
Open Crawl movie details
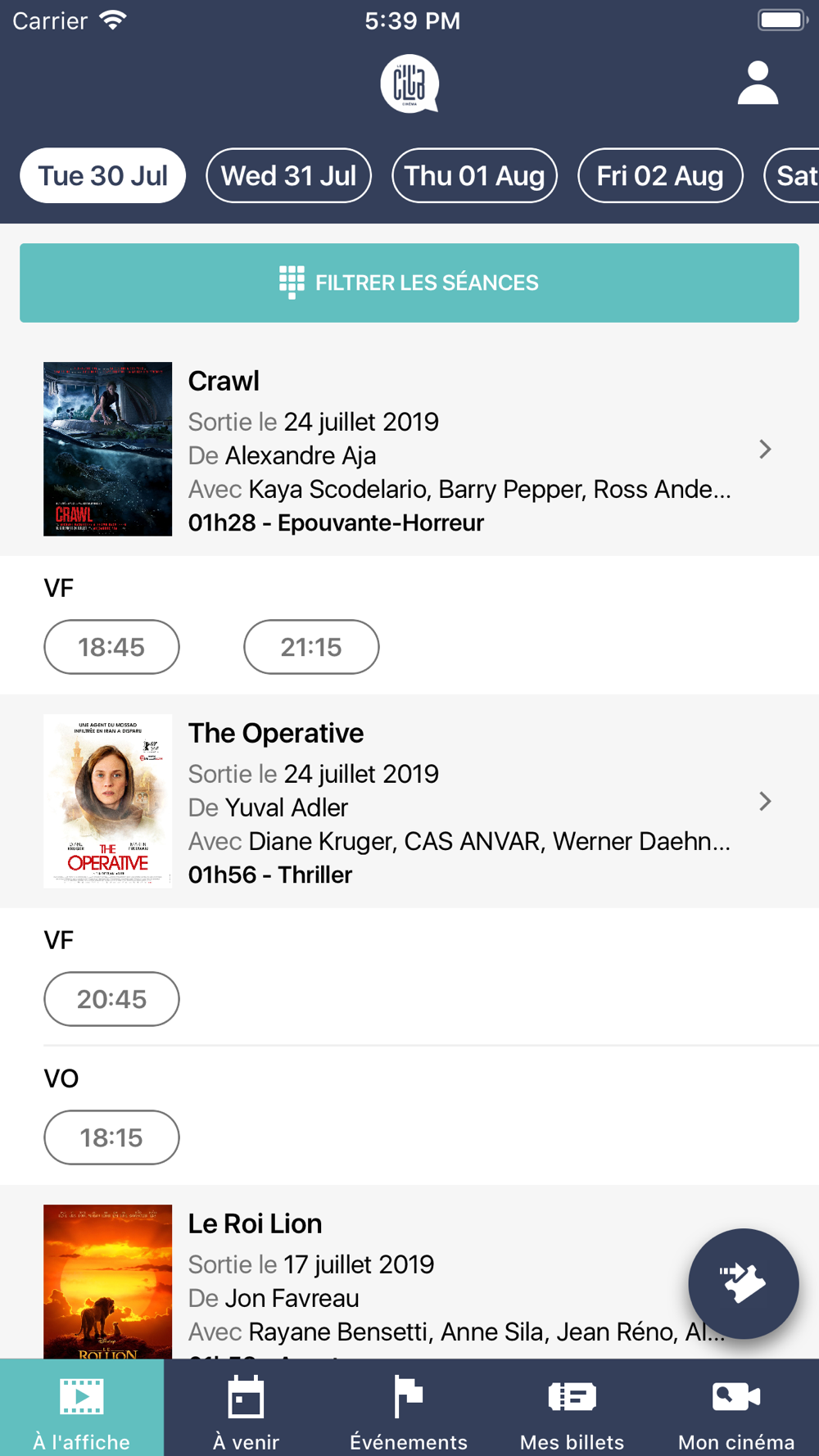click(x=409, y=449)
